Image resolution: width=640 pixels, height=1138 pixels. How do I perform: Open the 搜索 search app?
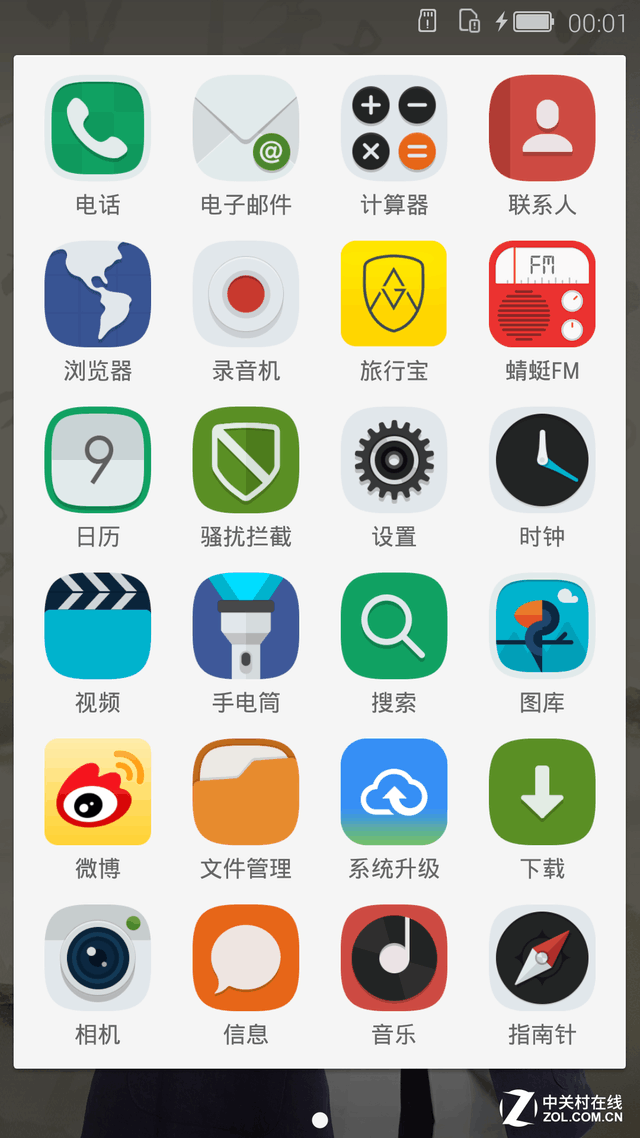pos(394,627)
